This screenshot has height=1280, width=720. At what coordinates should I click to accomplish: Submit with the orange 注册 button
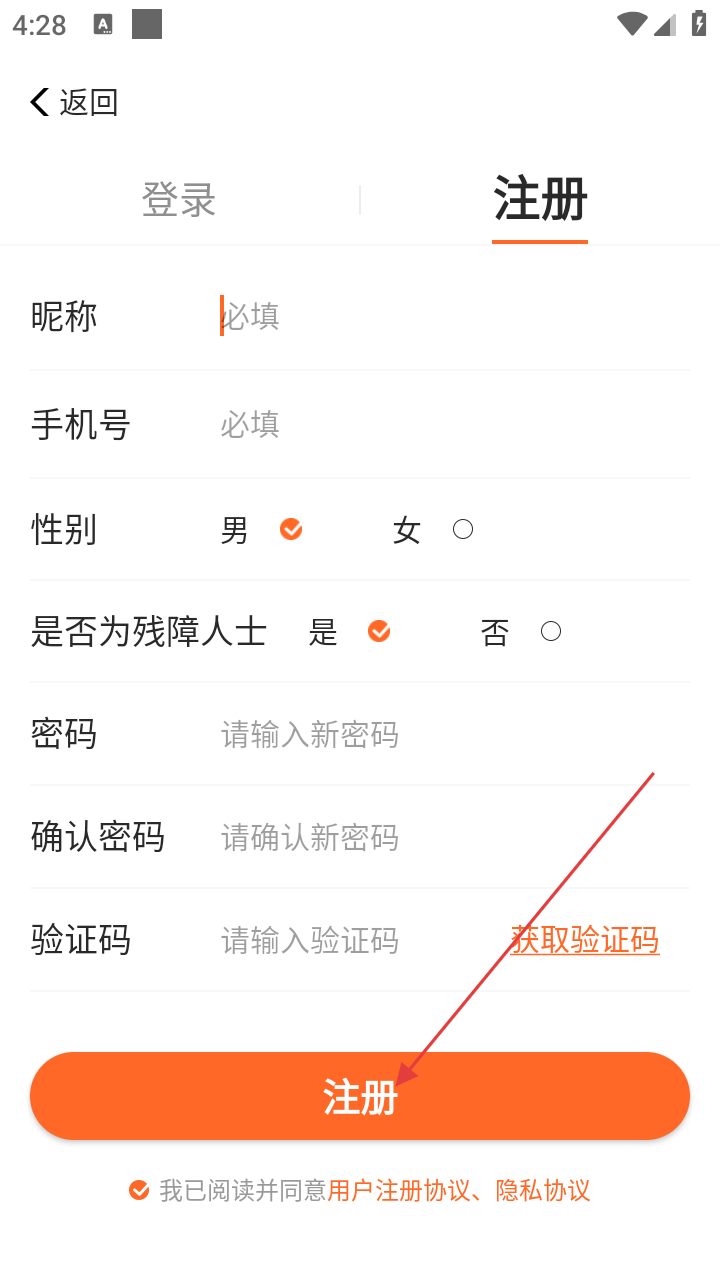pos(360,1096)
